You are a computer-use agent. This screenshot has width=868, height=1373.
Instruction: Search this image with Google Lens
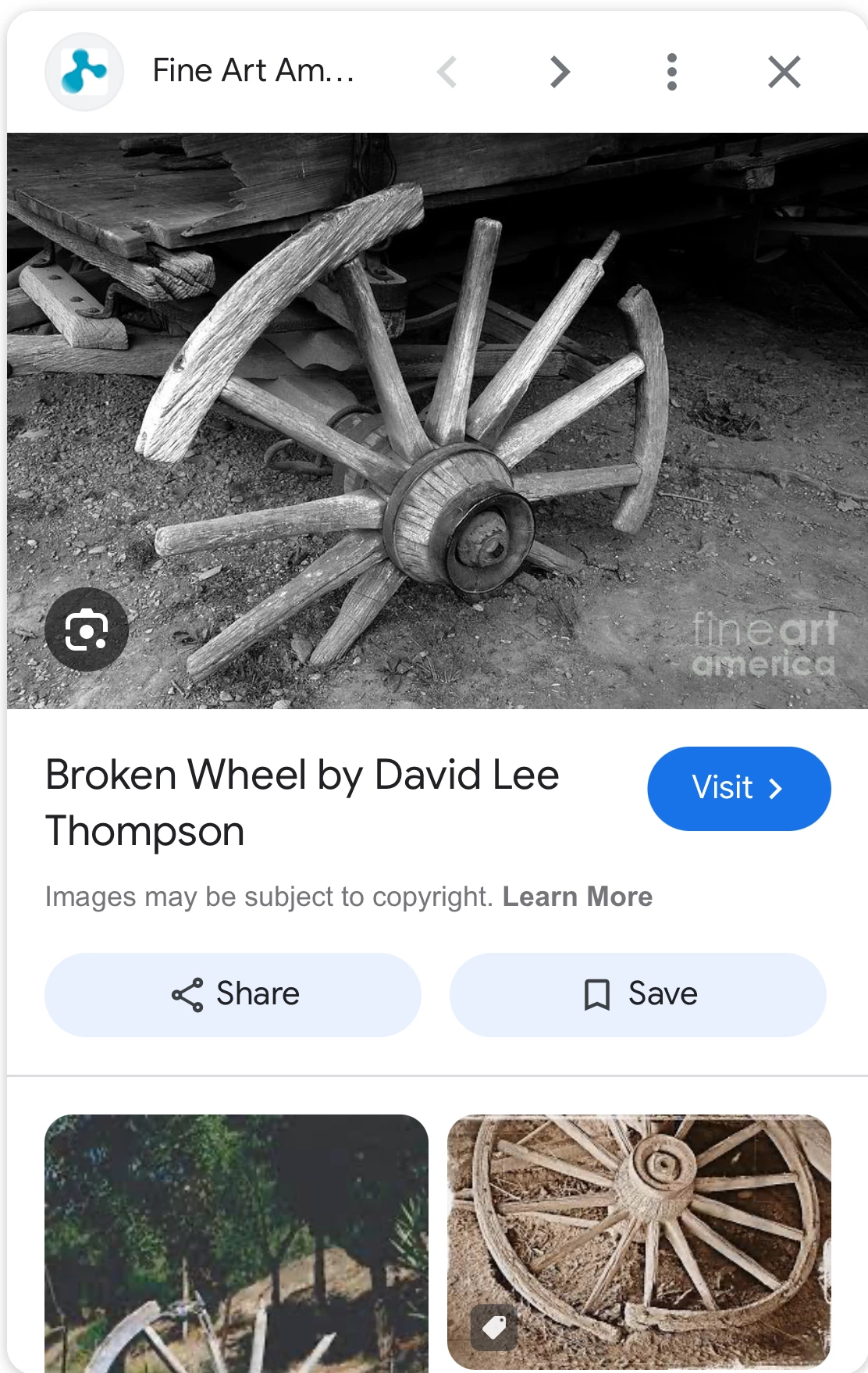coord(87,629)
